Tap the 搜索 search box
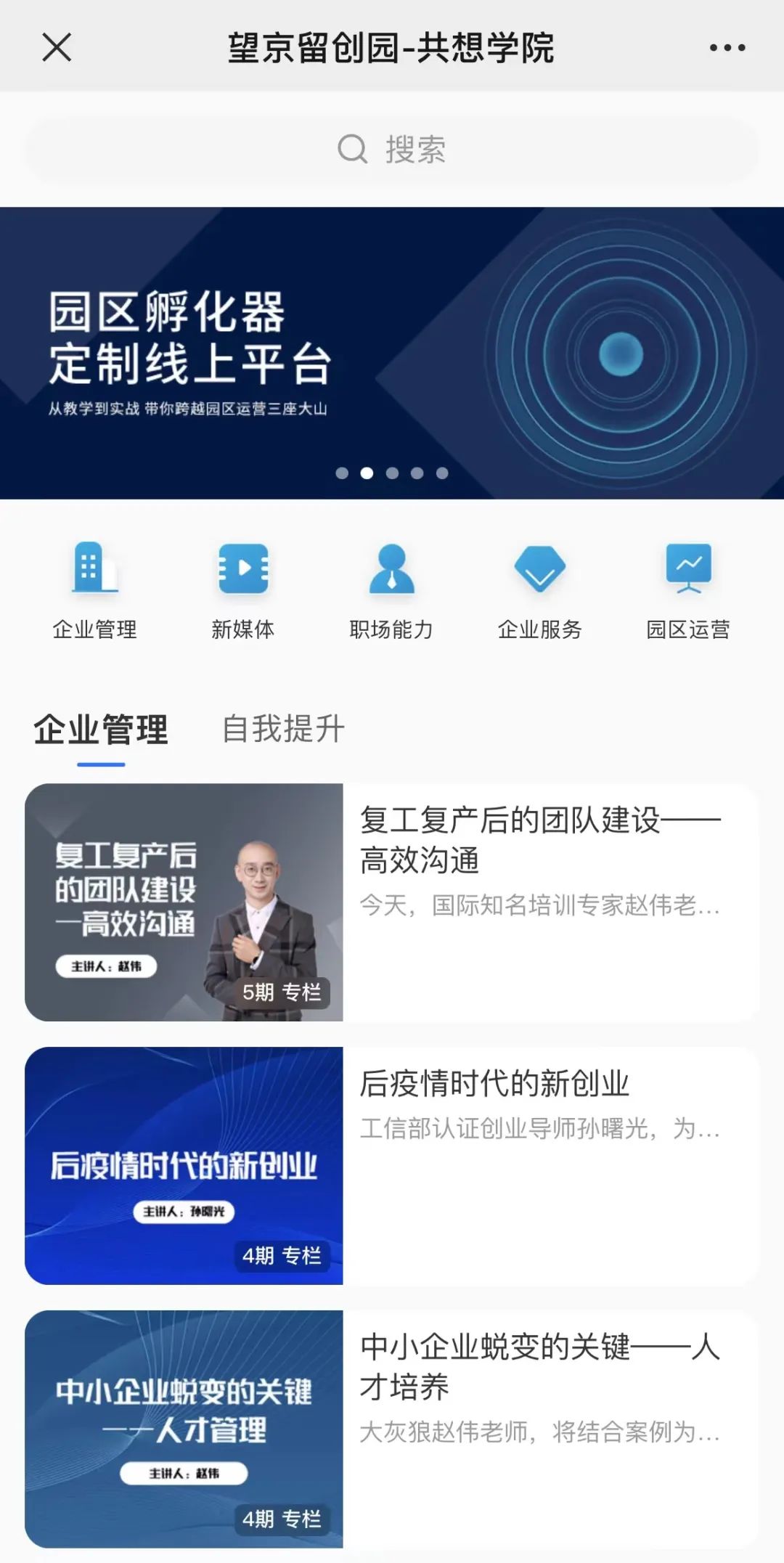Screen dimensions: 784x1563 coord(392,150)
